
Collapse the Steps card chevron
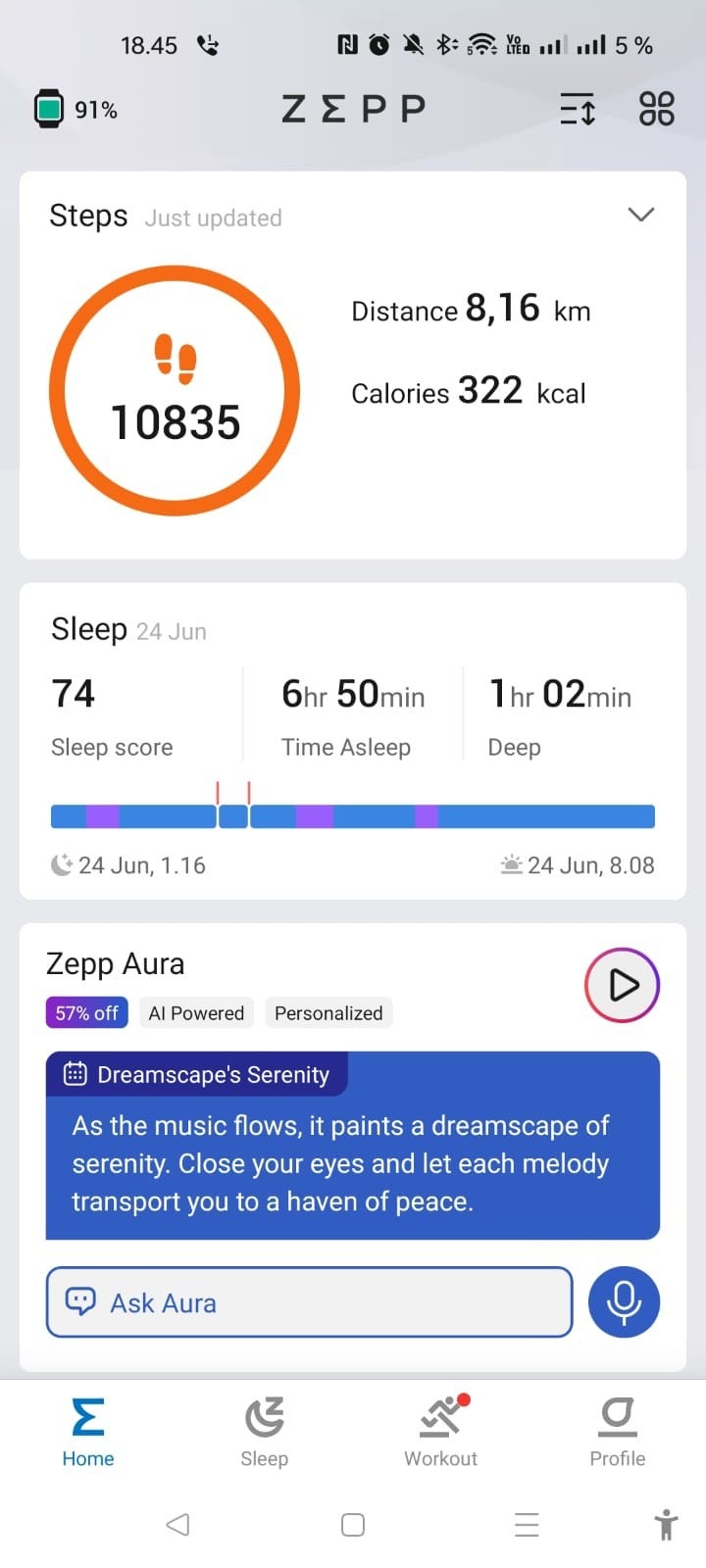[x=640, y=215]
